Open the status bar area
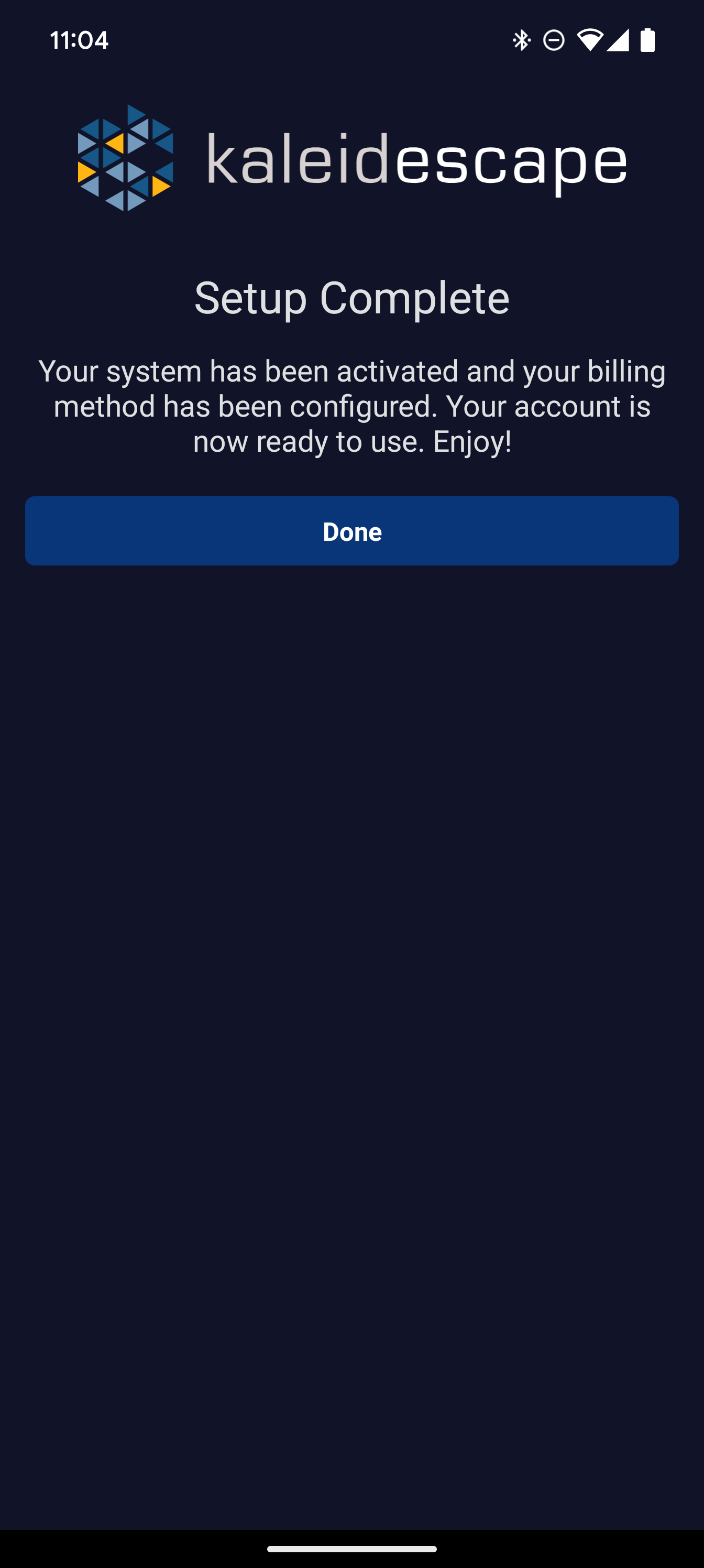 (351, 40)
